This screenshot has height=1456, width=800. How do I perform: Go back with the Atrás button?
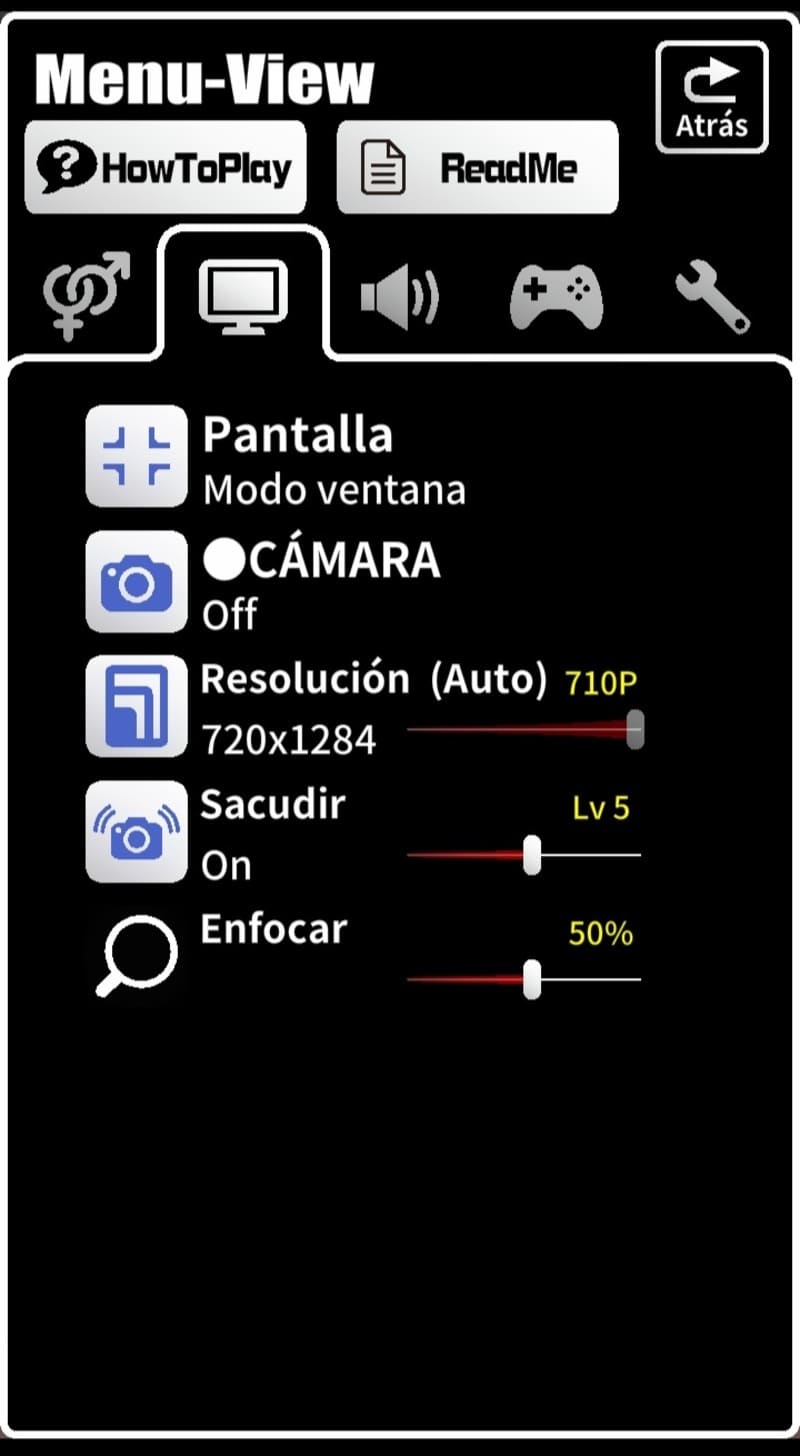[712, 97]
